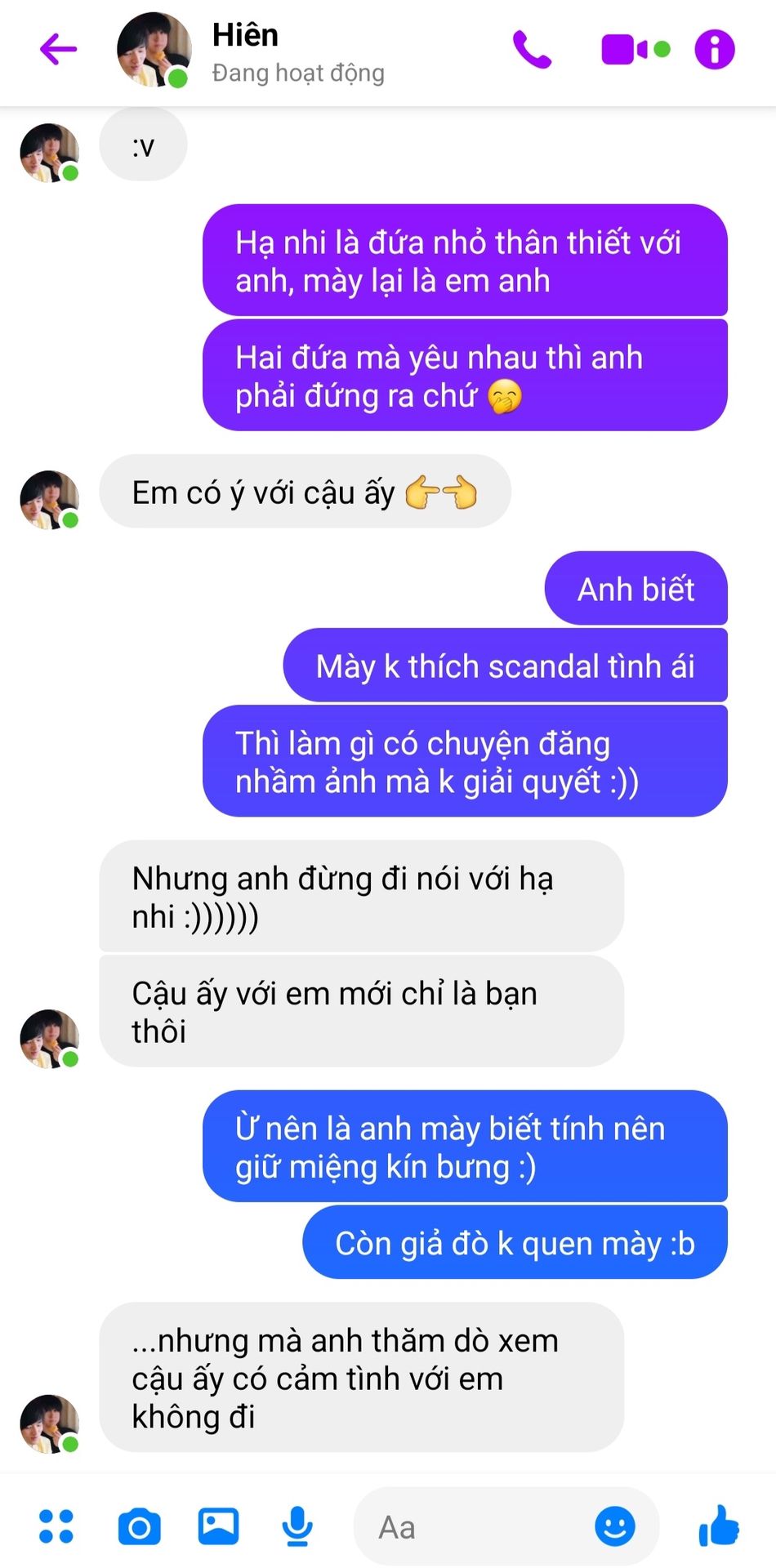
Task: Open the camera to take a photo
Action: pos(139,1526)
